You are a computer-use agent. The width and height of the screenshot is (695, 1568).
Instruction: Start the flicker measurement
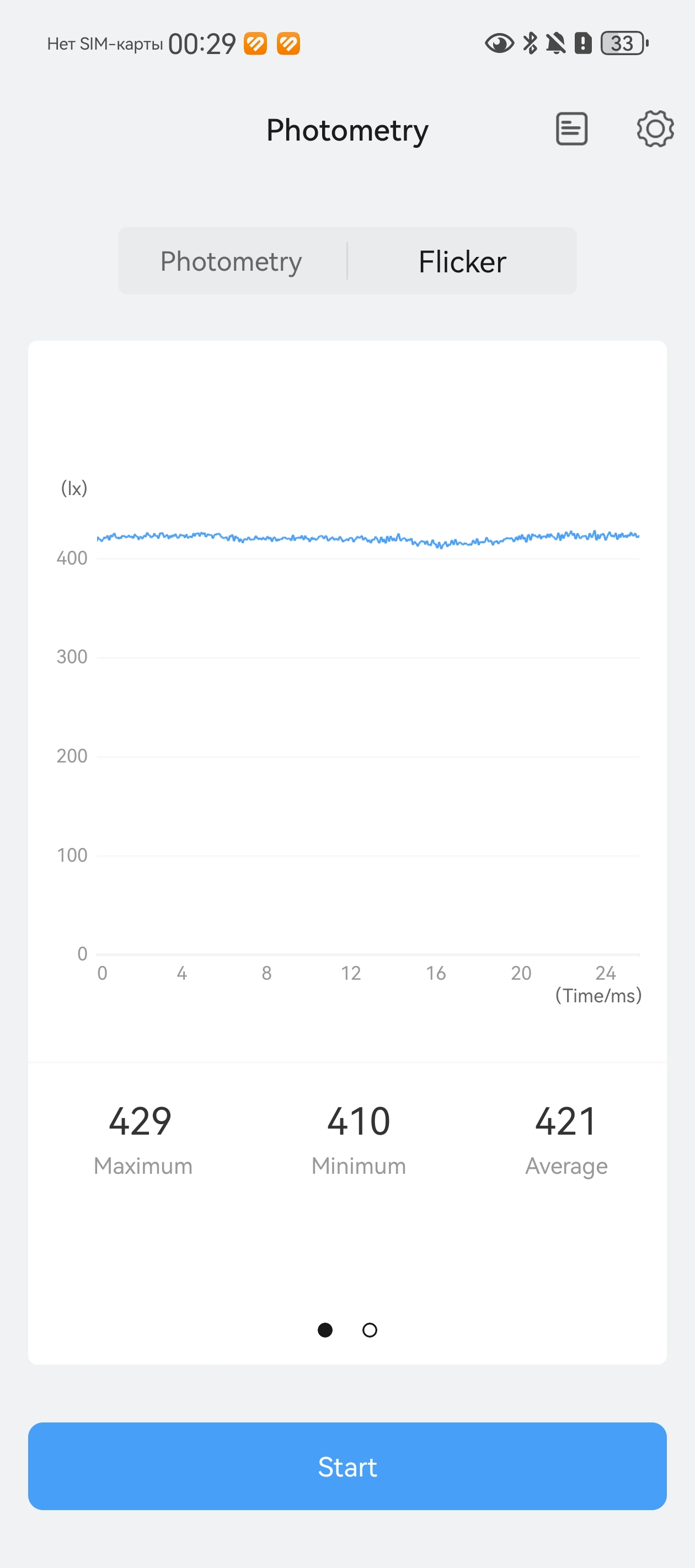pyautogui.click(x=347, y=1466)
